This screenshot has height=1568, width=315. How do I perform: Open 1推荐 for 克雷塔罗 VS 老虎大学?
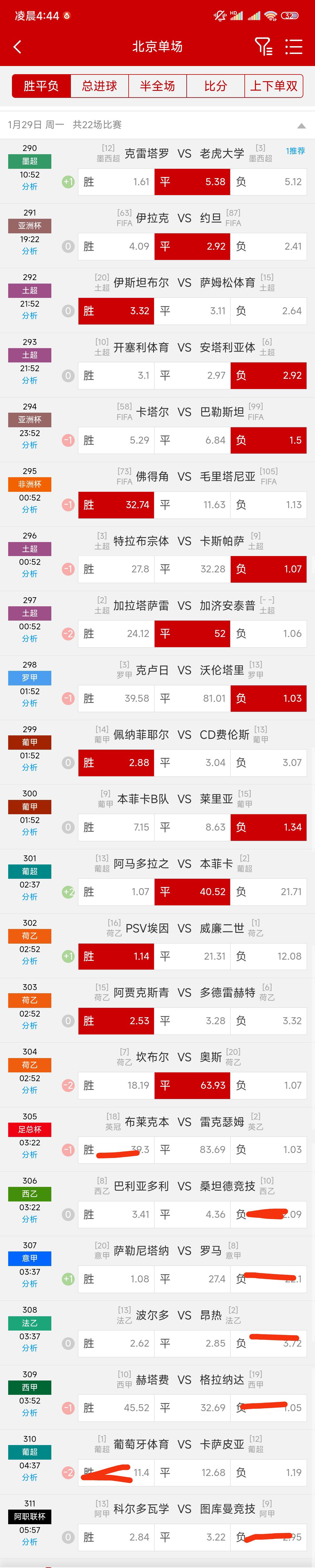tap(295, 151)
